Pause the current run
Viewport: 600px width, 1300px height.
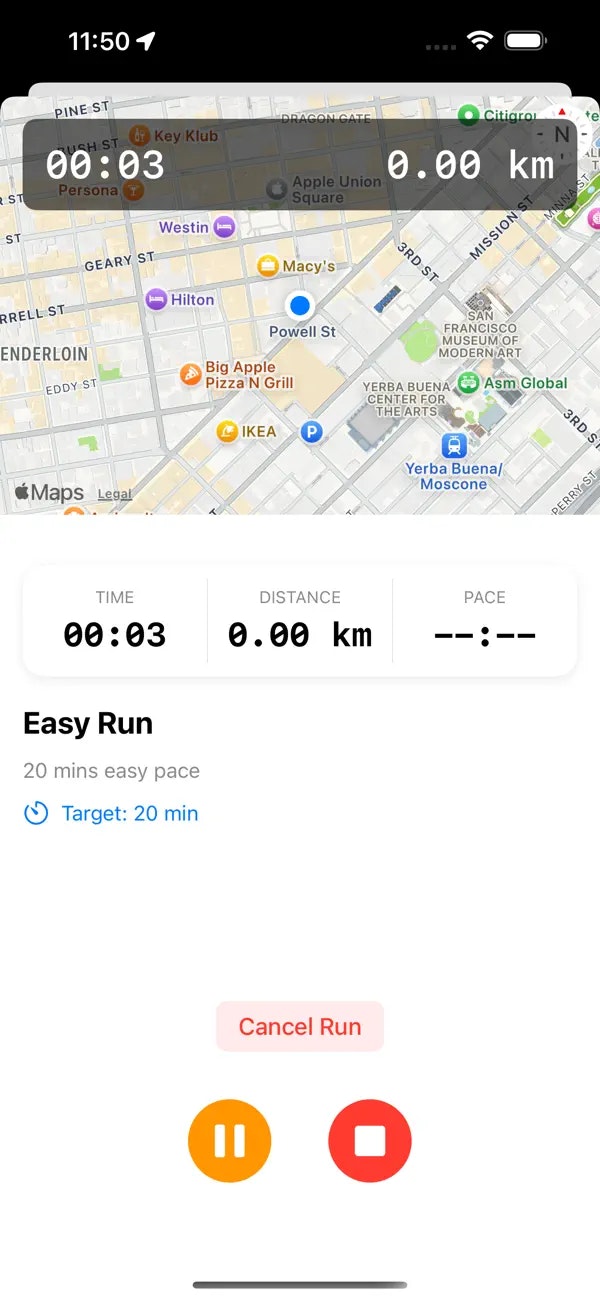(x=229, y=1141)
